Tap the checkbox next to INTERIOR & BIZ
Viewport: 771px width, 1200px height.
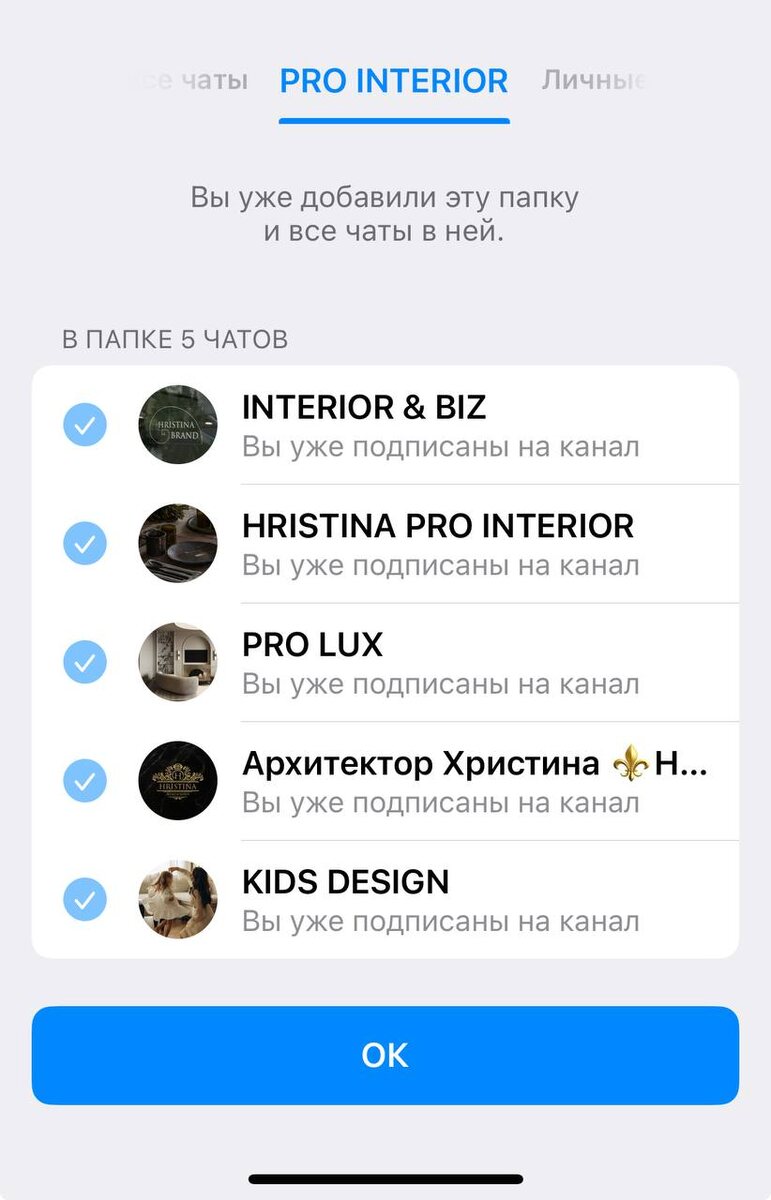(x=85, y=425)
